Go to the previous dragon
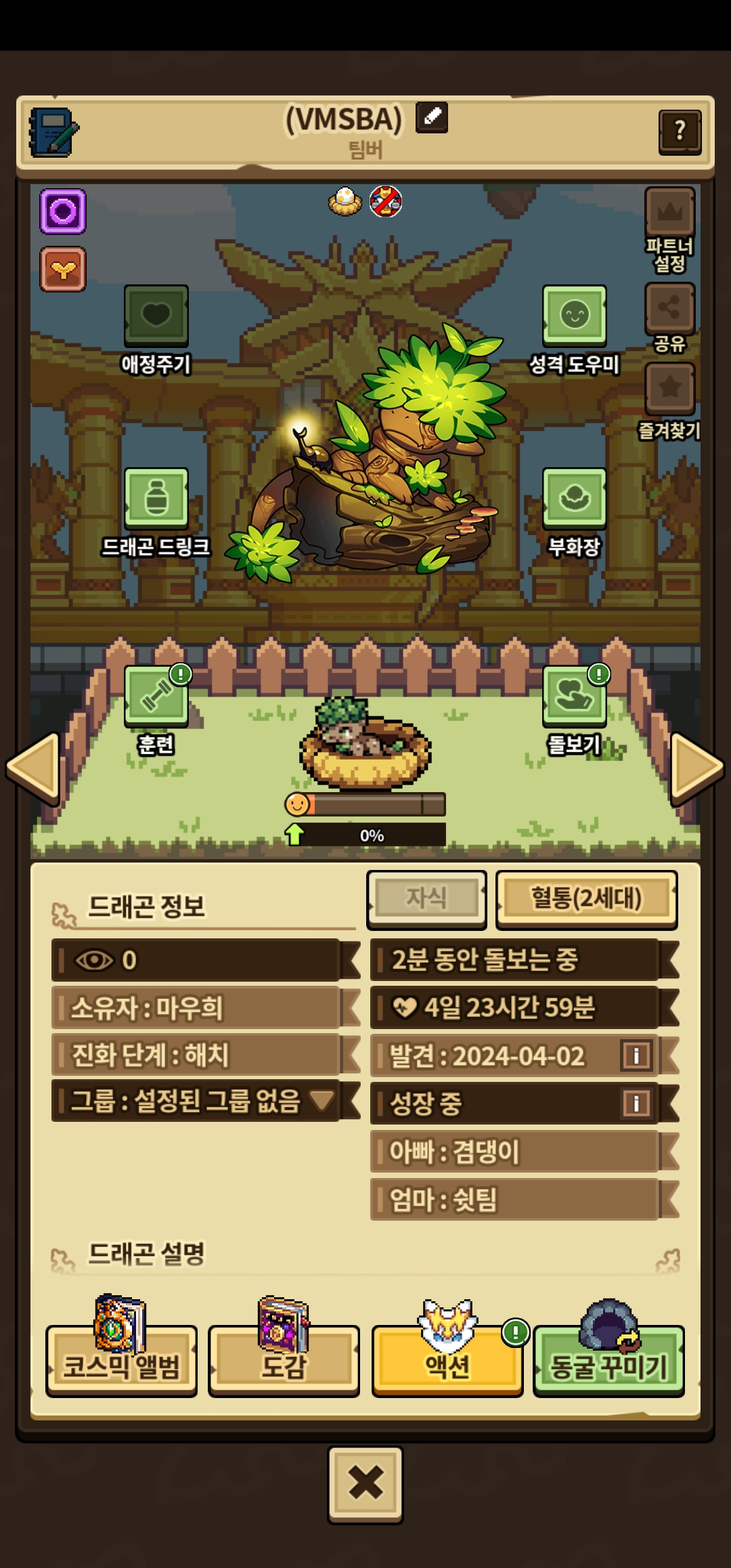 click(34, 768)
